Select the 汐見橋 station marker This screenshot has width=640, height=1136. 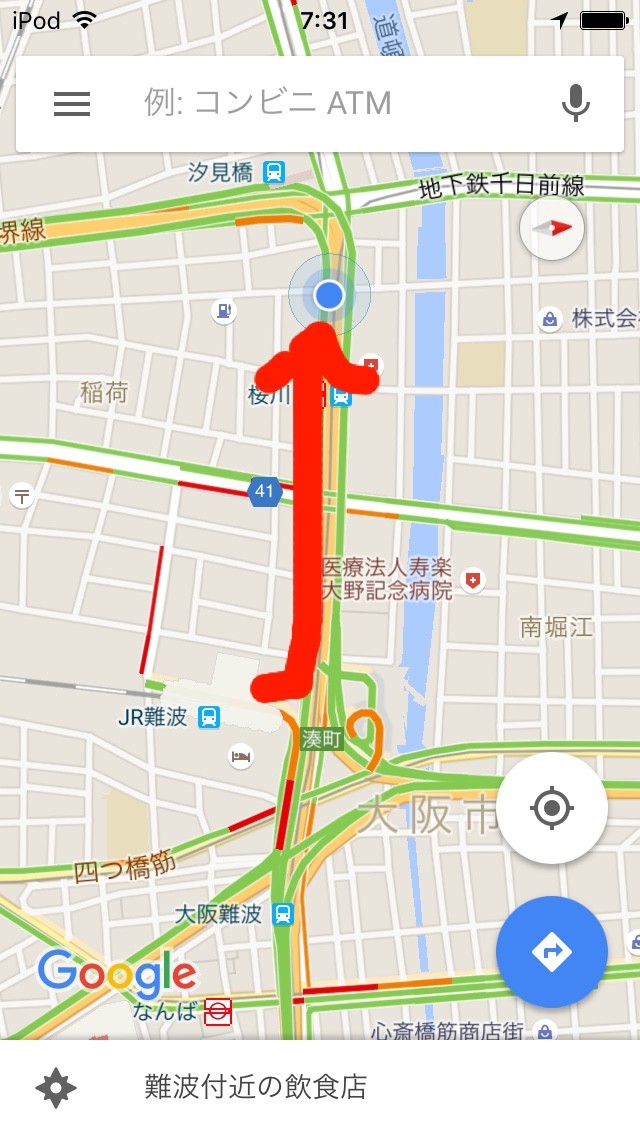coord(274,172)
